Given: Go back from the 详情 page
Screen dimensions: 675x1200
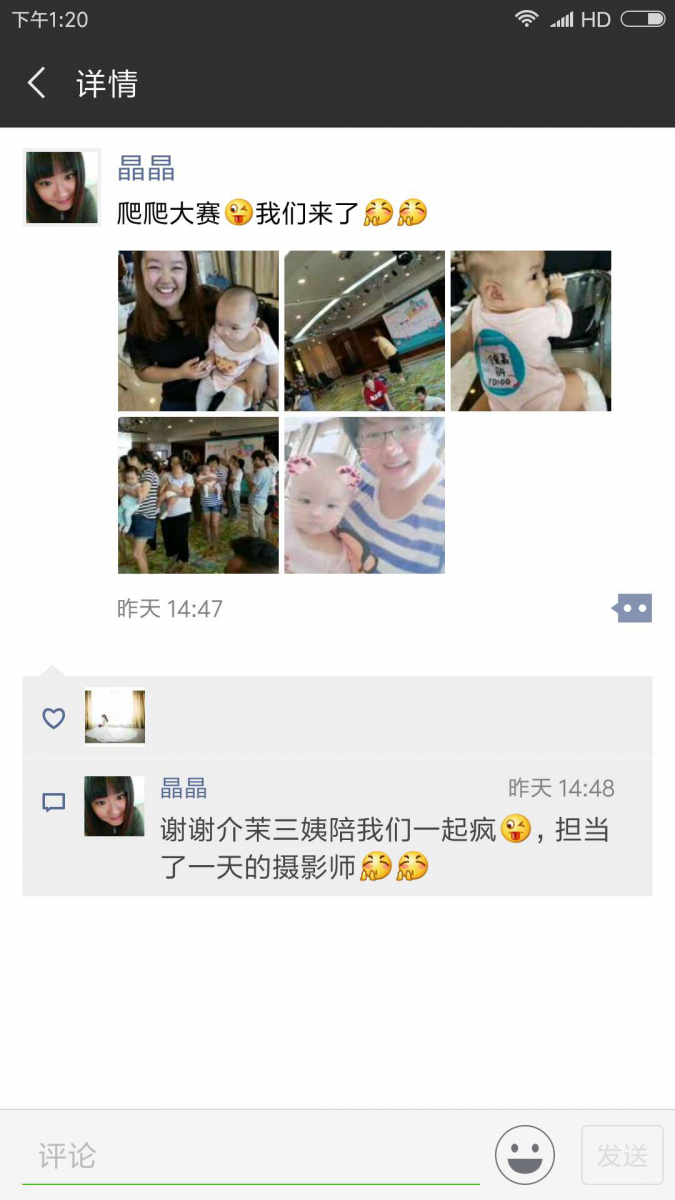Looking at the screenshot, I should click(37, 83).
